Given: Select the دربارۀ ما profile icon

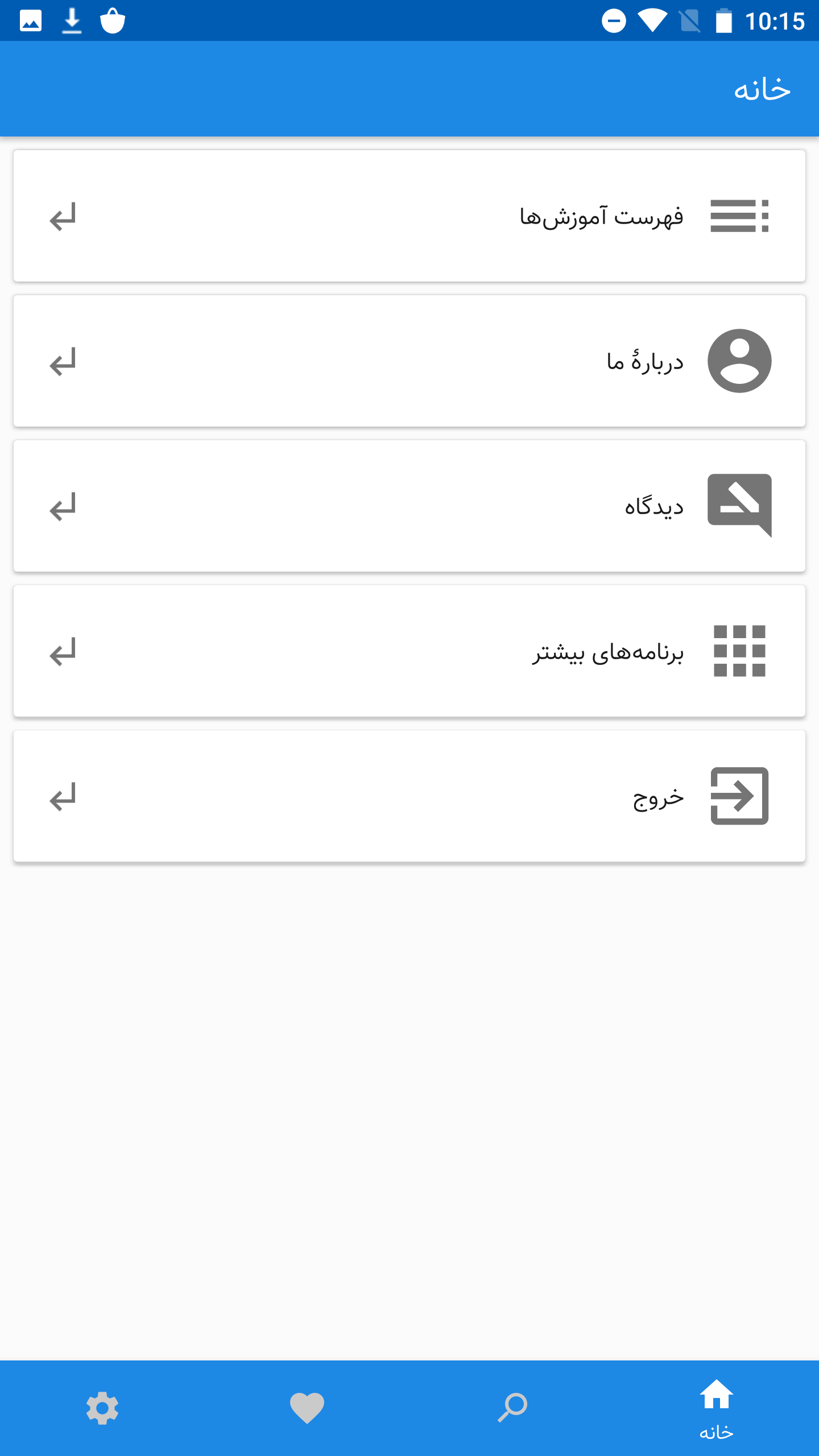Looking at the screenshot, I should (x=739, y=360).
